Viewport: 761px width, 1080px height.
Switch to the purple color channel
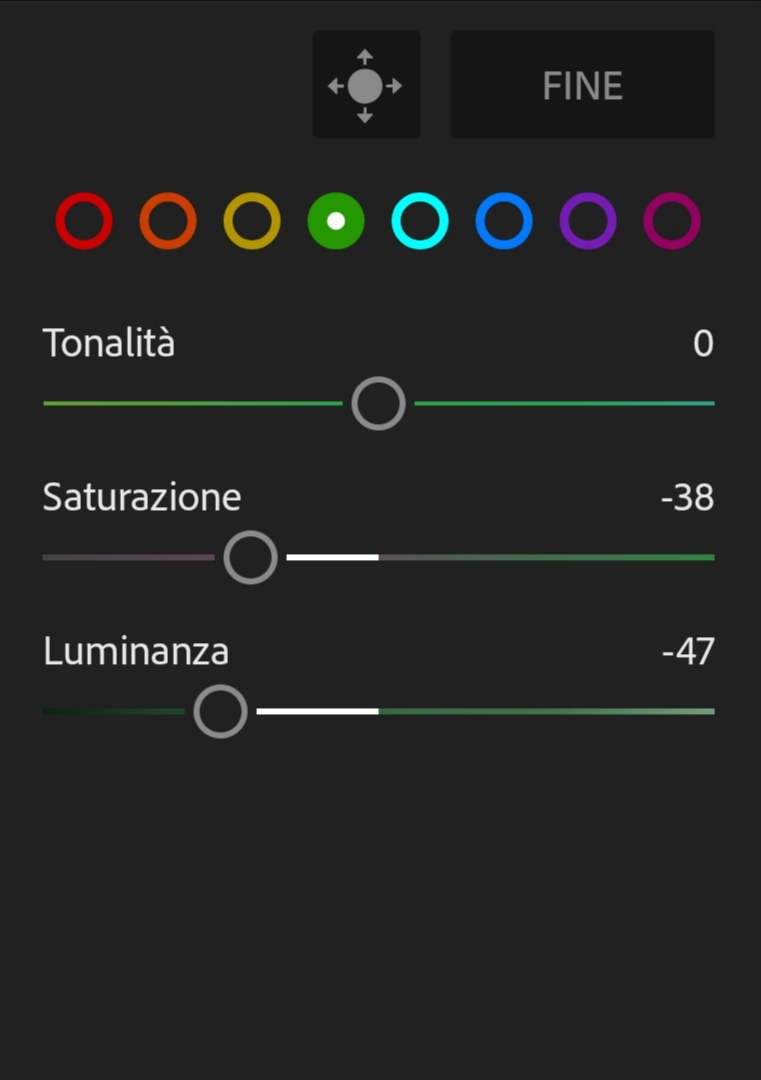tap(588, 221)
